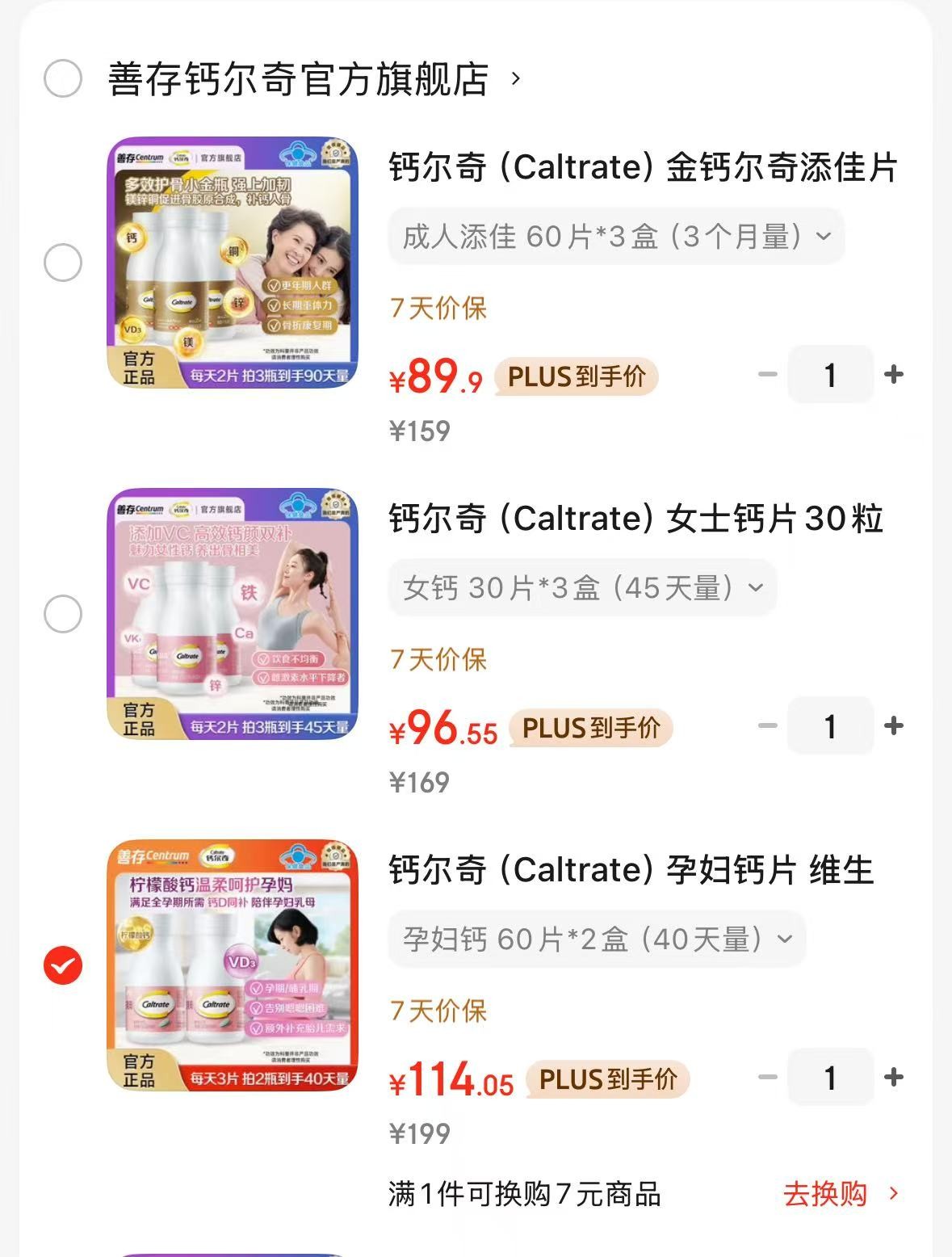952x1257 pixels.
Task: View the 女士钙片 product image
Action: pyautogui.click(x=233, y=614)
